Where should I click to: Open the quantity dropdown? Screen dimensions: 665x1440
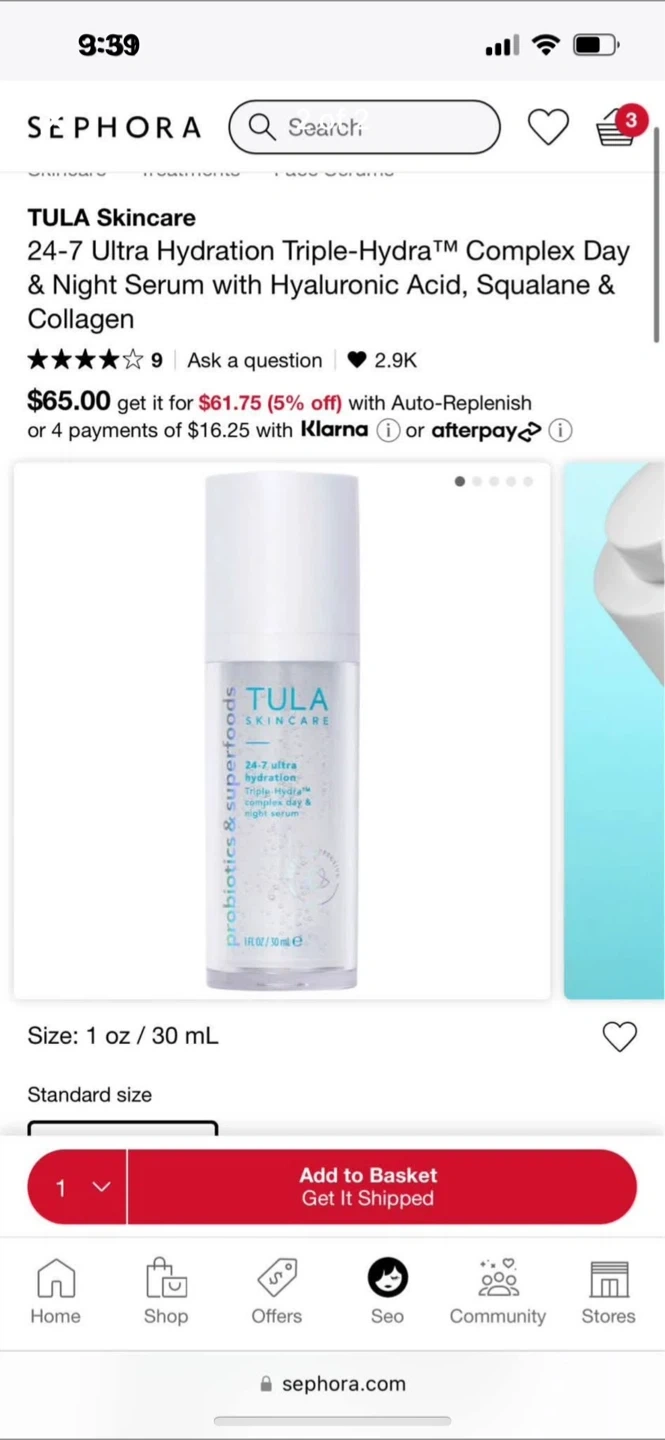click(x=78, y=1187)
